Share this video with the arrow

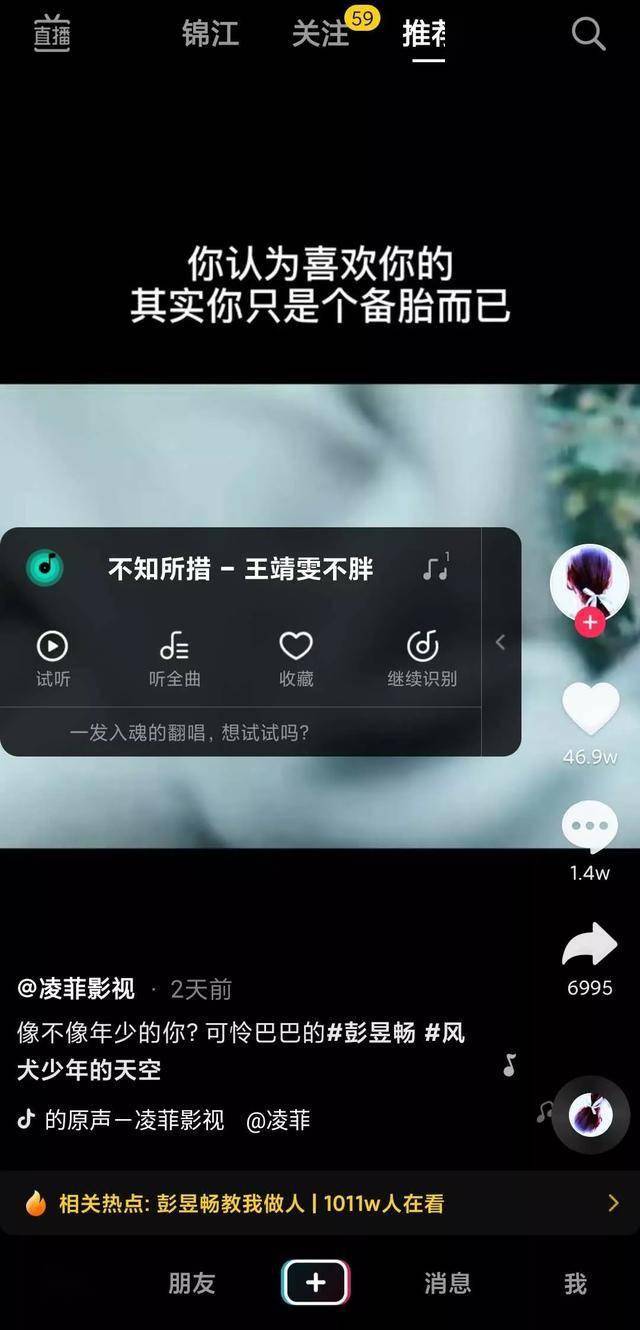pos(590,945)
